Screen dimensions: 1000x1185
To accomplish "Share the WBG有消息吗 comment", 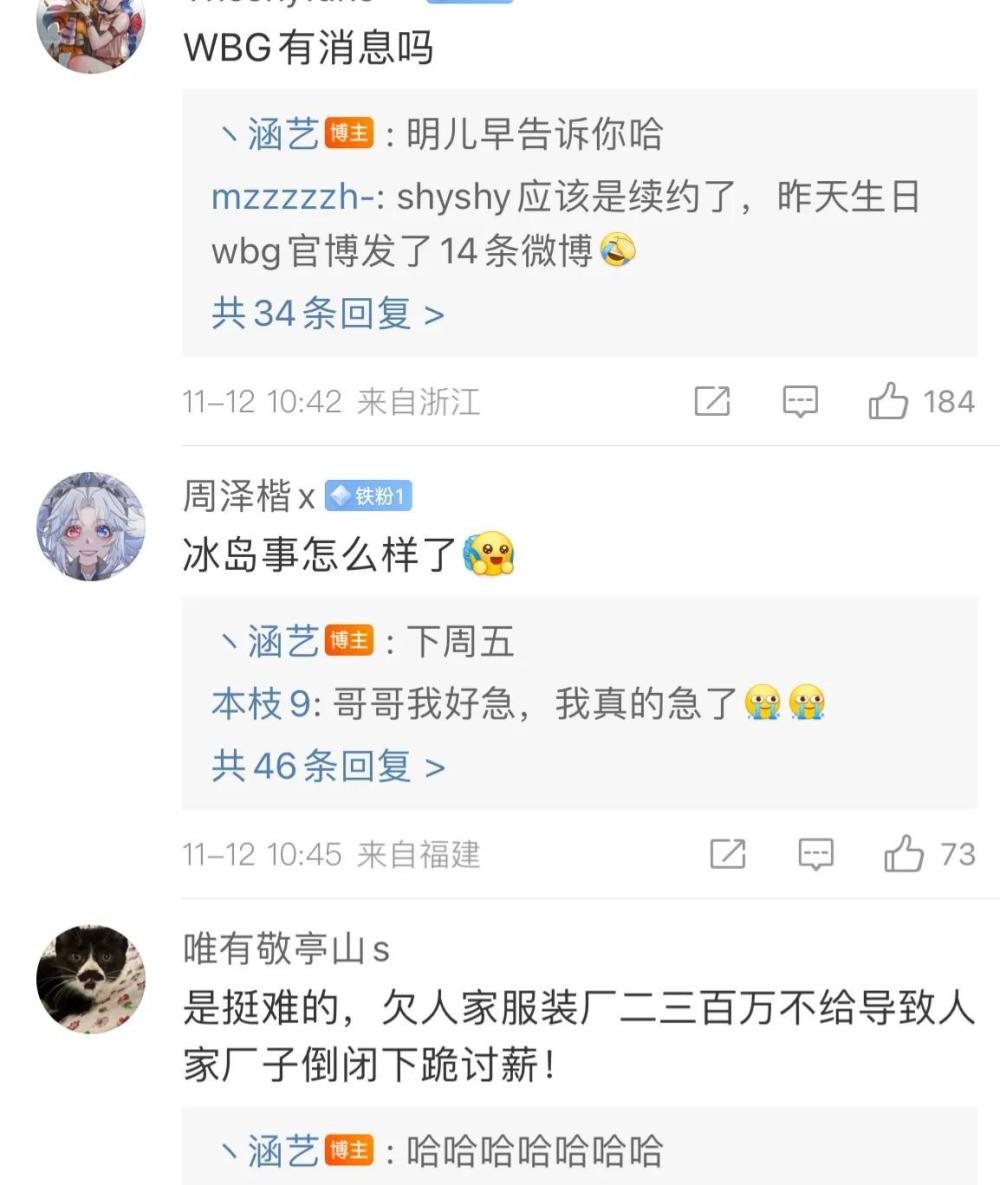I will (712, 402).
